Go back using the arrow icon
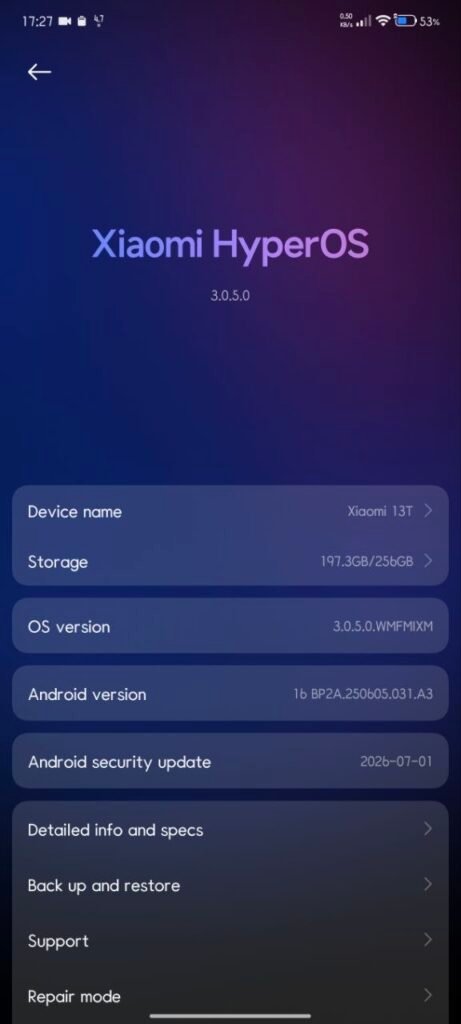Screen dimensions: 461x1024 coord(39,72)
